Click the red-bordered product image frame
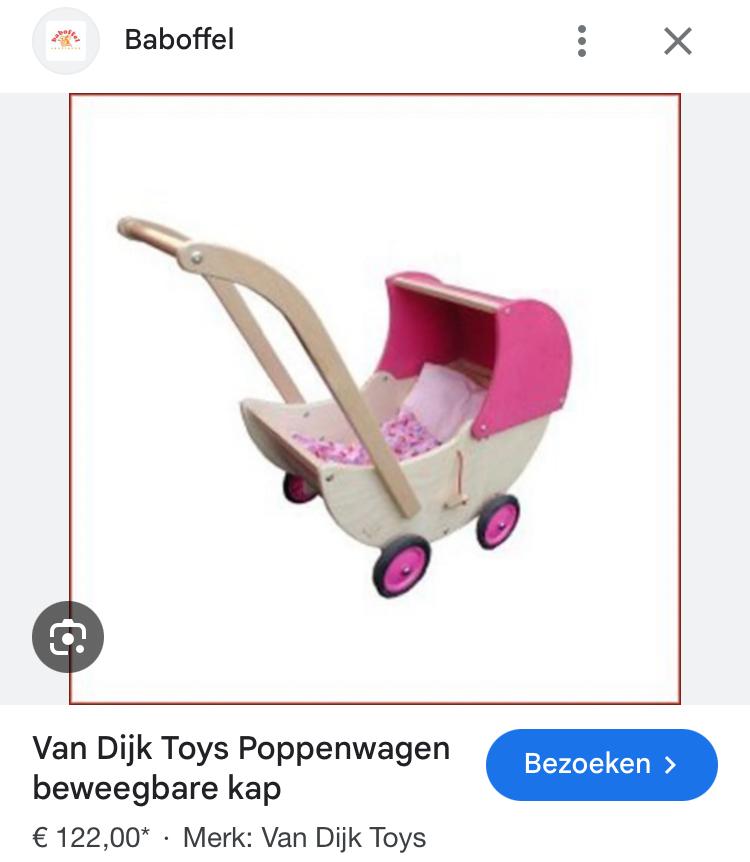 pos(375,400)
